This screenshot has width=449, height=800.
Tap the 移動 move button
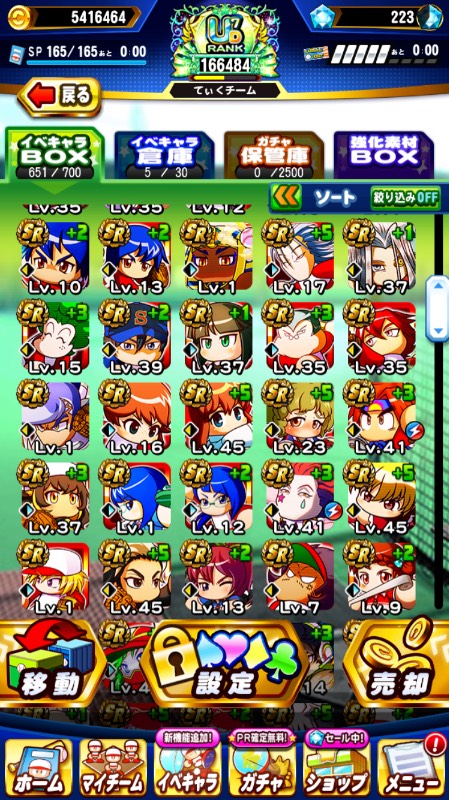[x=53, y=665]
